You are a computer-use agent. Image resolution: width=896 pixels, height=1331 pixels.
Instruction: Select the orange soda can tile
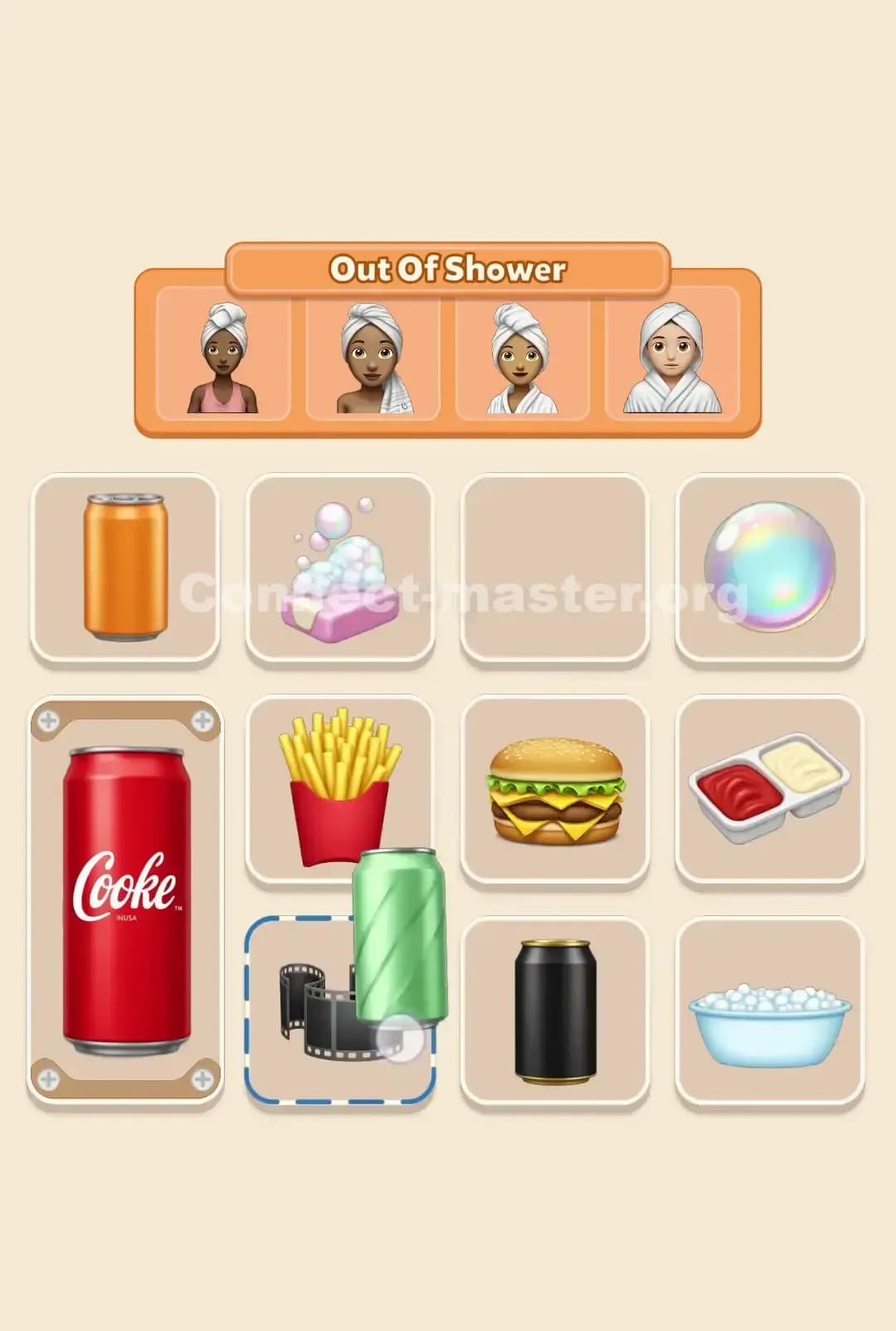click(x=124, y=566)
